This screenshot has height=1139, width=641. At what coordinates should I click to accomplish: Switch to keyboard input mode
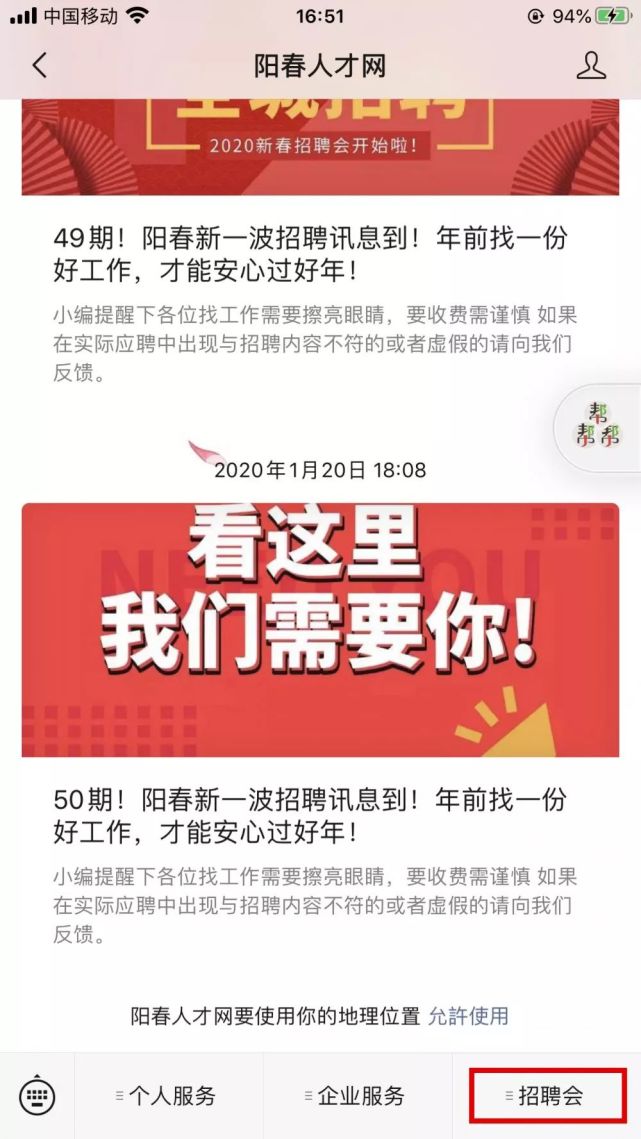click(37, 1095)
